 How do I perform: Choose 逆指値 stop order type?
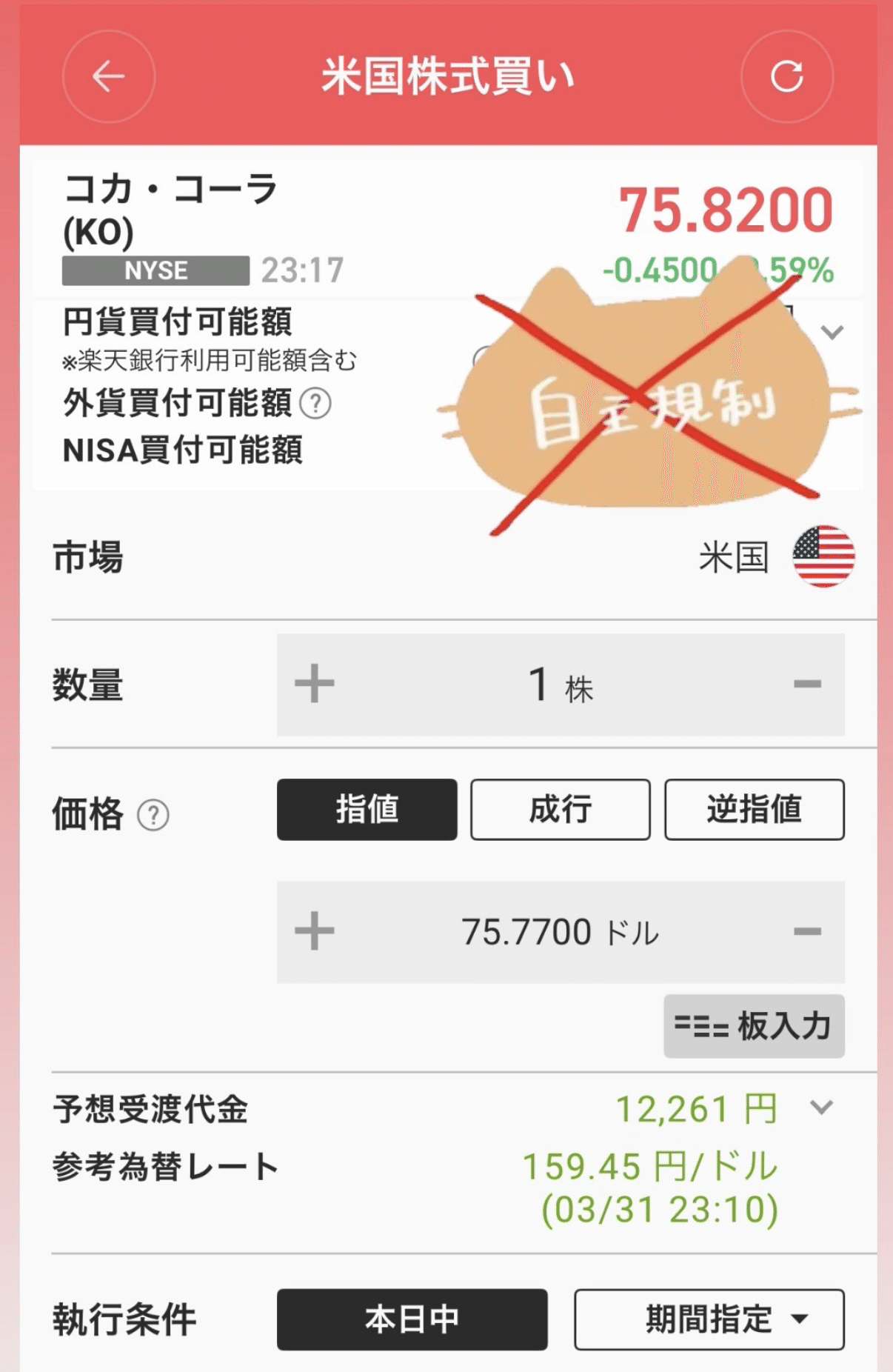click(x=754, y=809)
